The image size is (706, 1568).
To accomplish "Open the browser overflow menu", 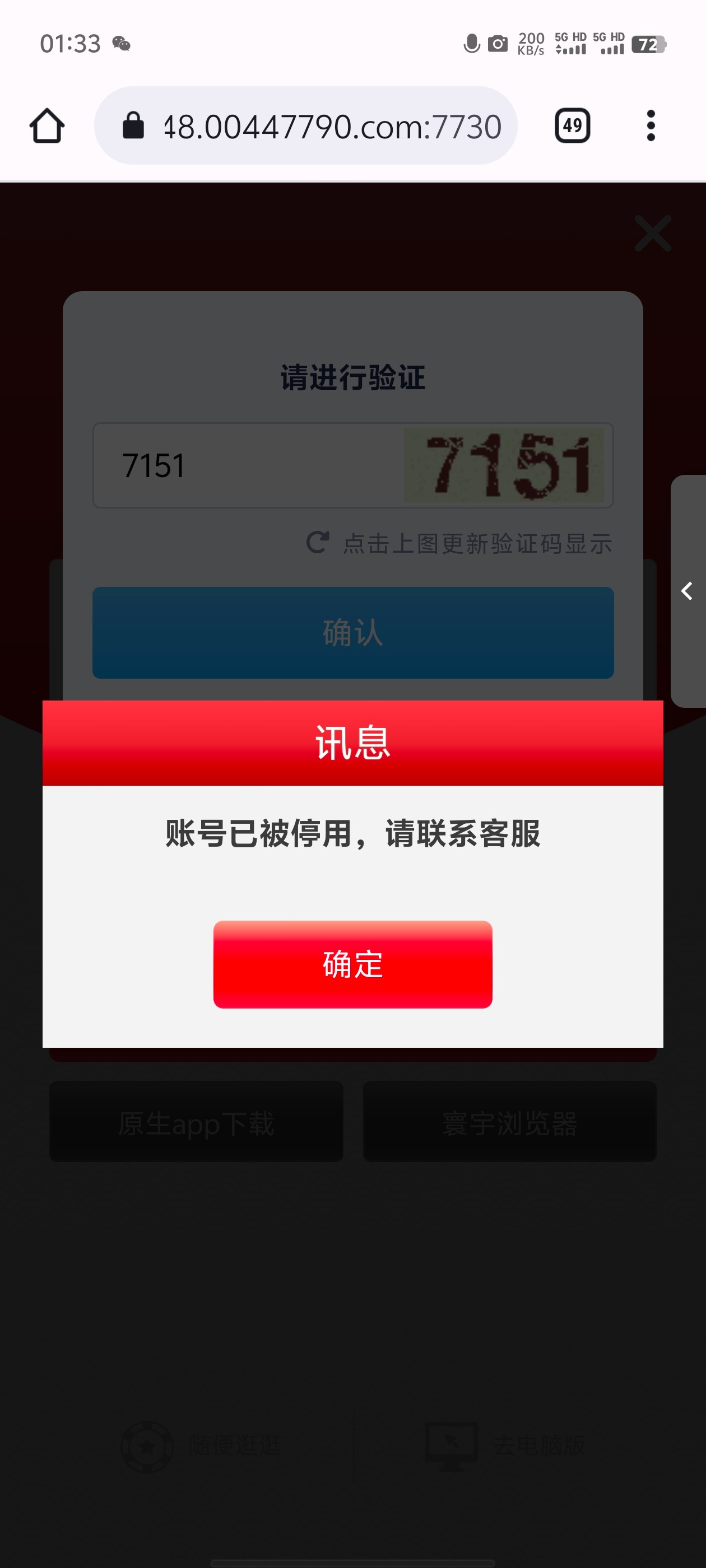I will tap(651, 126).
